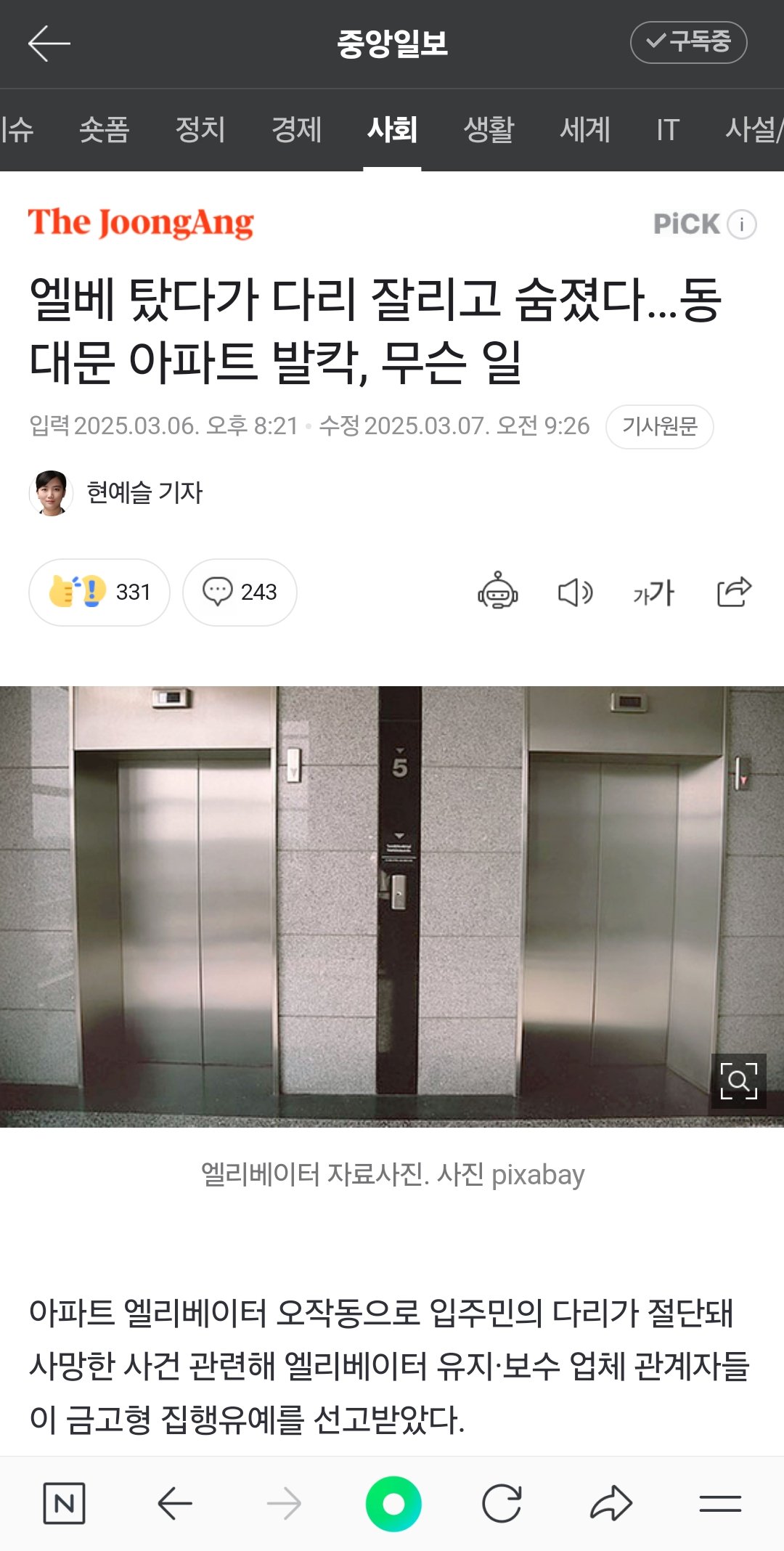Tap the 구독중 subscription button

click(x=688, y=42)
